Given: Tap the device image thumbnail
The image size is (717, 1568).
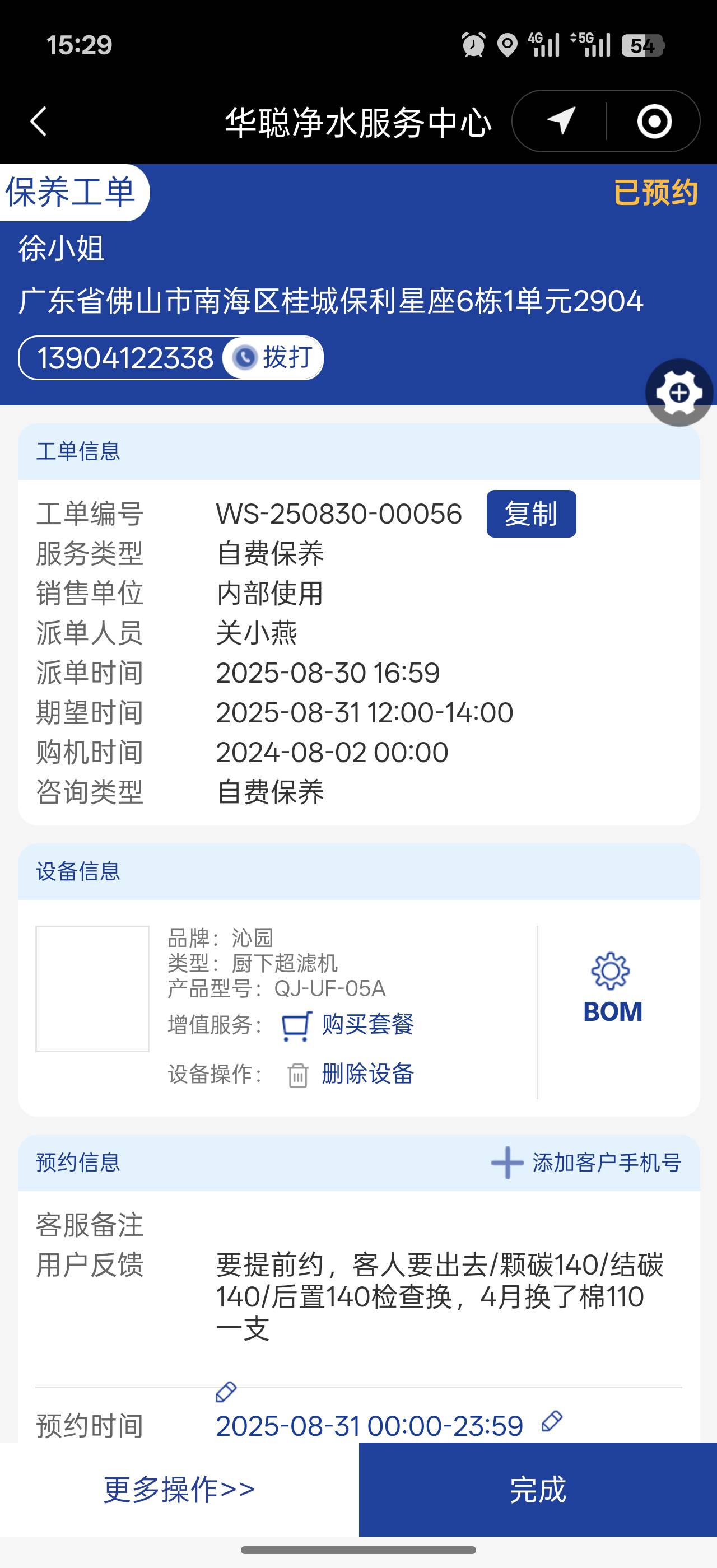Looking at the screenshot, I should click(x=92, y=988).
